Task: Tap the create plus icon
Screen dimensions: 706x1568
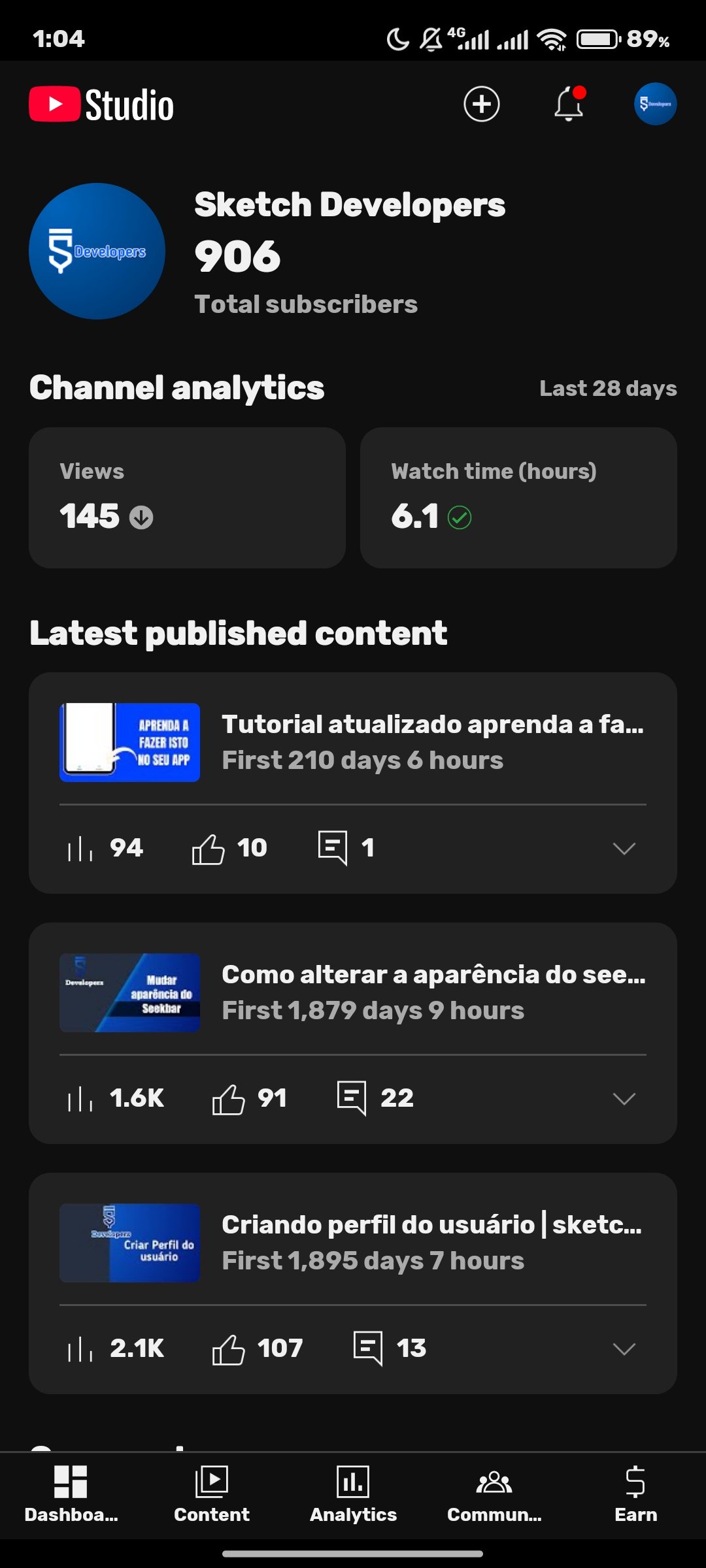Action: tap(482, 104)
